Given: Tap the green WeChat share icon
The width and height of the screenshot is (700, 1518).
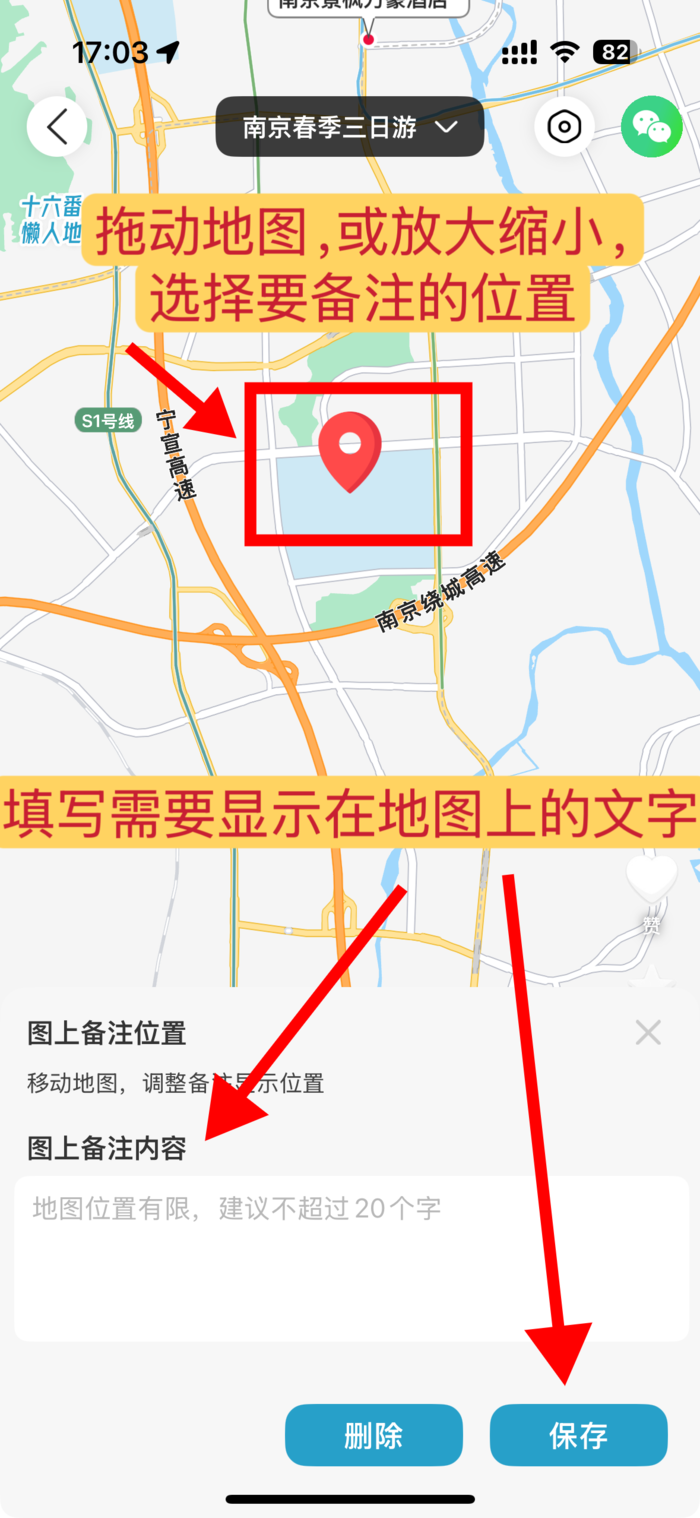Looking at the screenshot, I should tap(651, 127).
